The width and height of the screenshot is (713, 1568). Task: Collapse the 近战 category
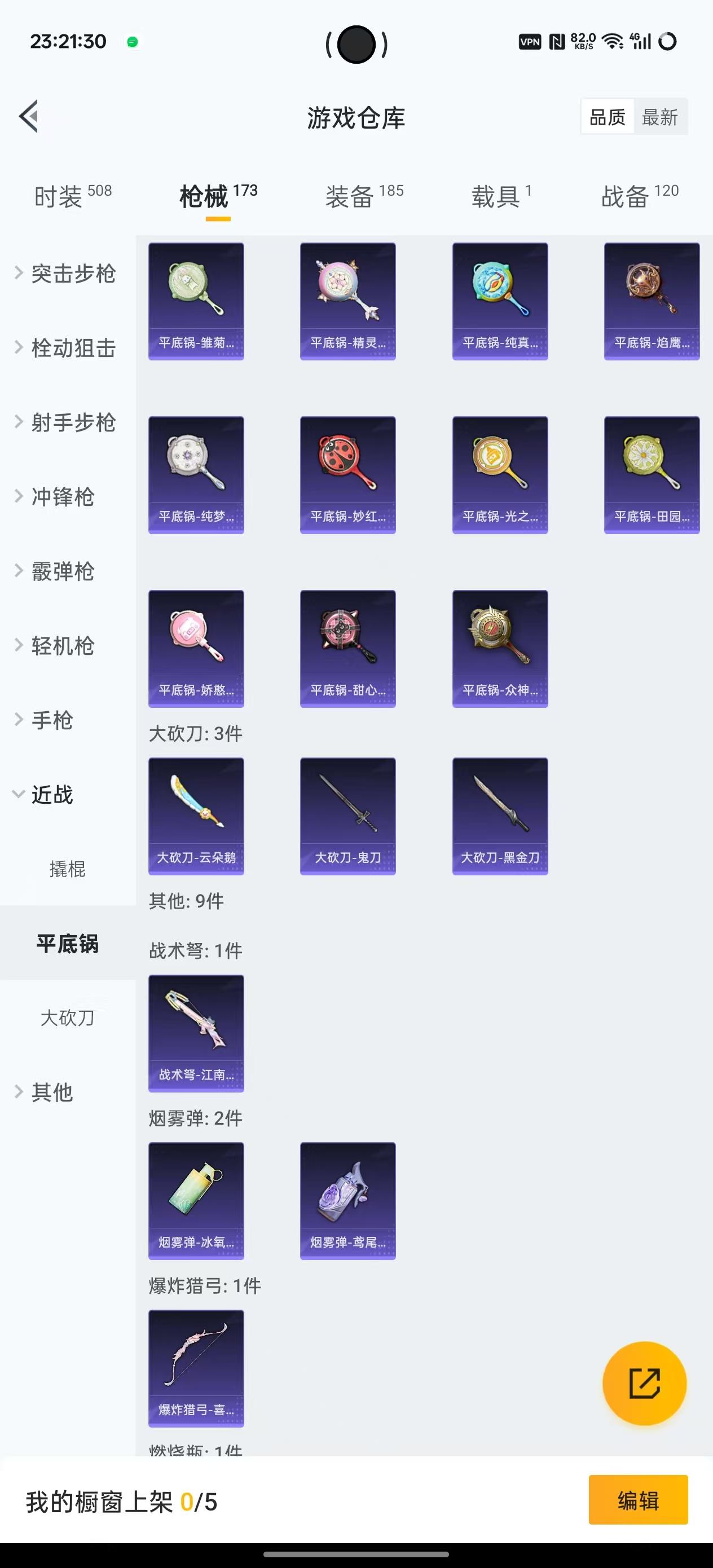pyautogui.click(x=52, y=794)
